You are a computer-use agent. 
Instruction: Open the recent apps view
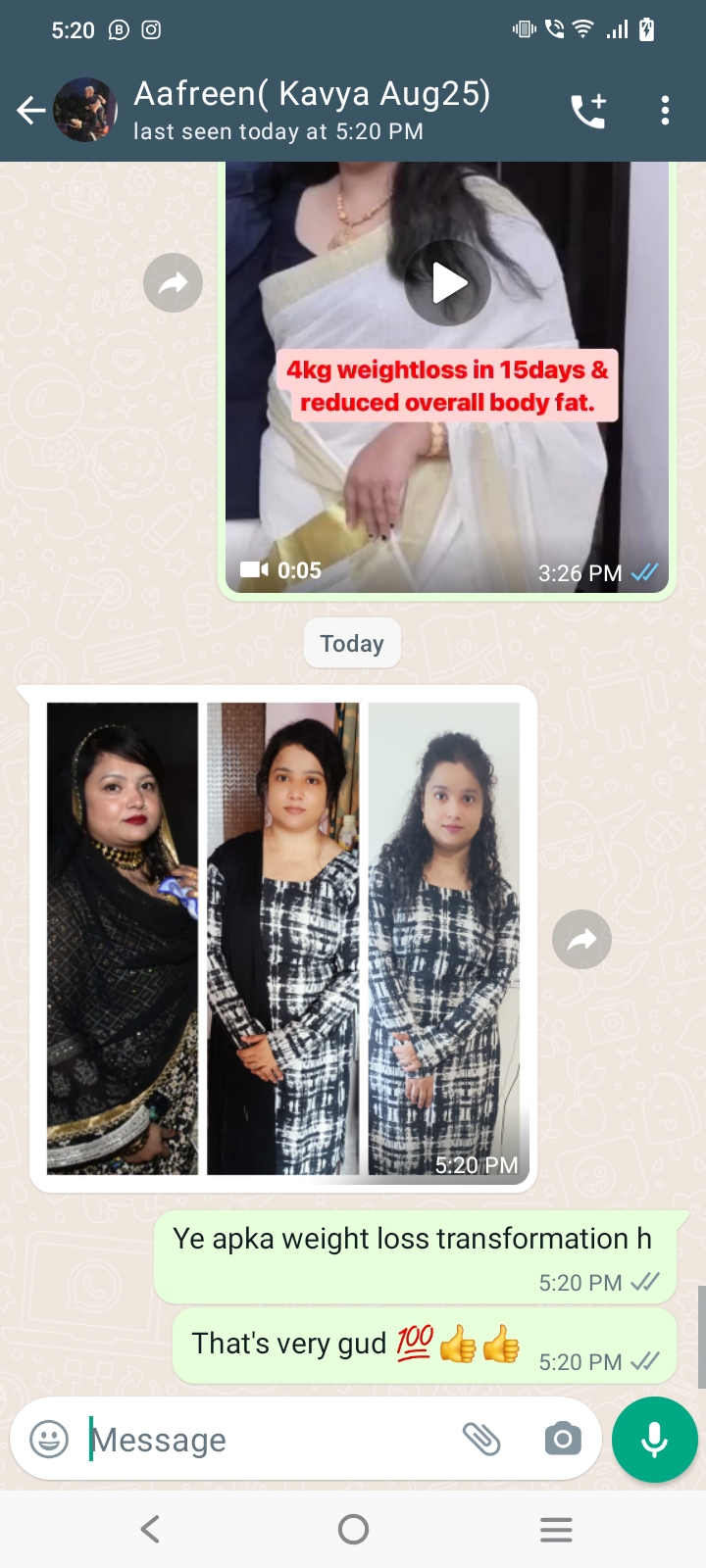point(556,1529)
